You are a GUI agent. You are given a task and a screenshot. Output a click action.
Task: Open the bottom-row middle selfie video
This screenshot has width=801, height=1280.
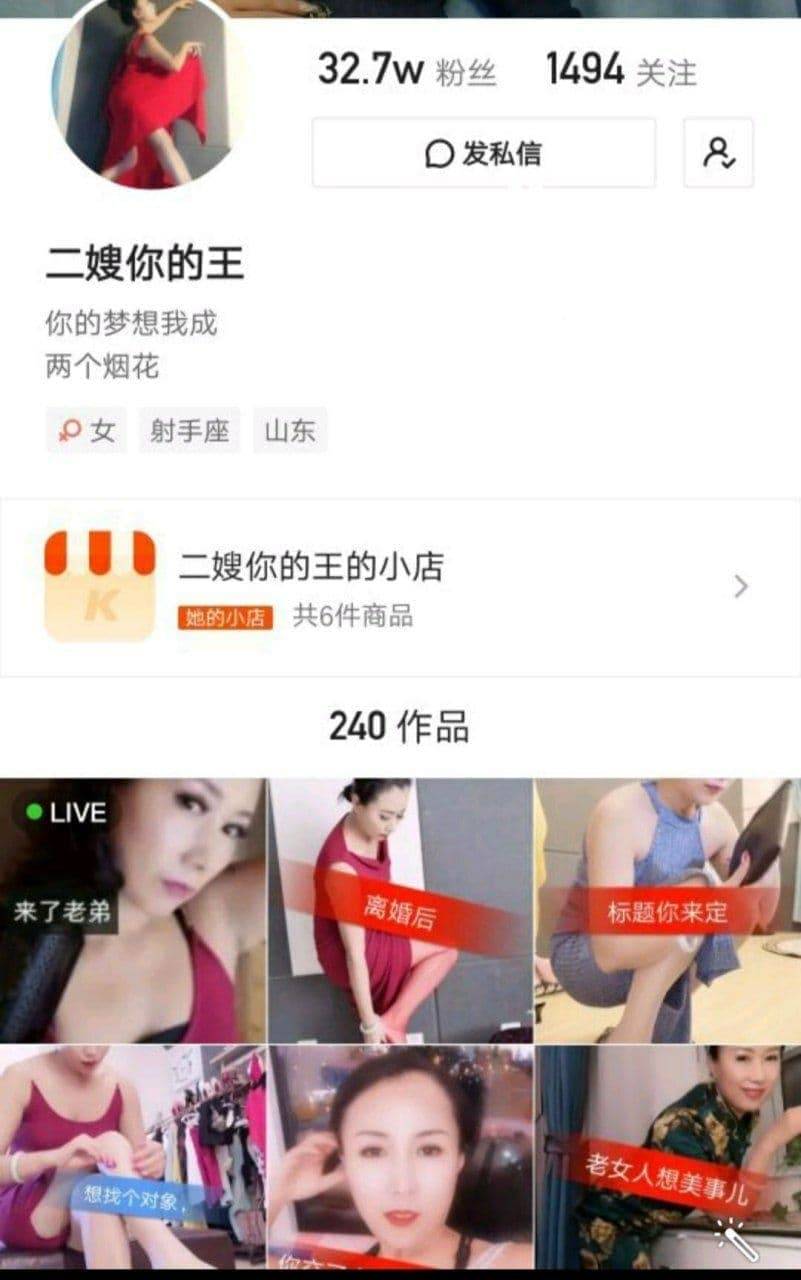click(x=400, y=1160)
